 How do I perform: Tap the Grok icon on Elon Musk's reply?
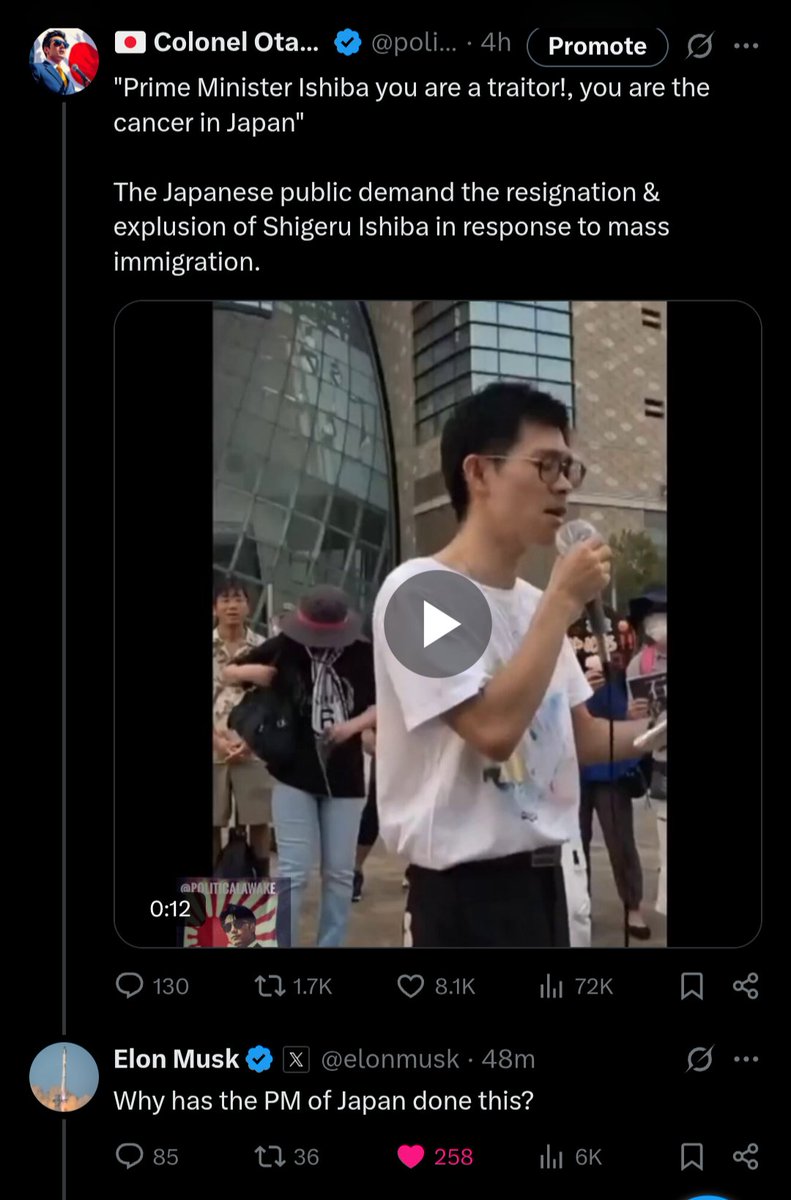(700, 1059)
